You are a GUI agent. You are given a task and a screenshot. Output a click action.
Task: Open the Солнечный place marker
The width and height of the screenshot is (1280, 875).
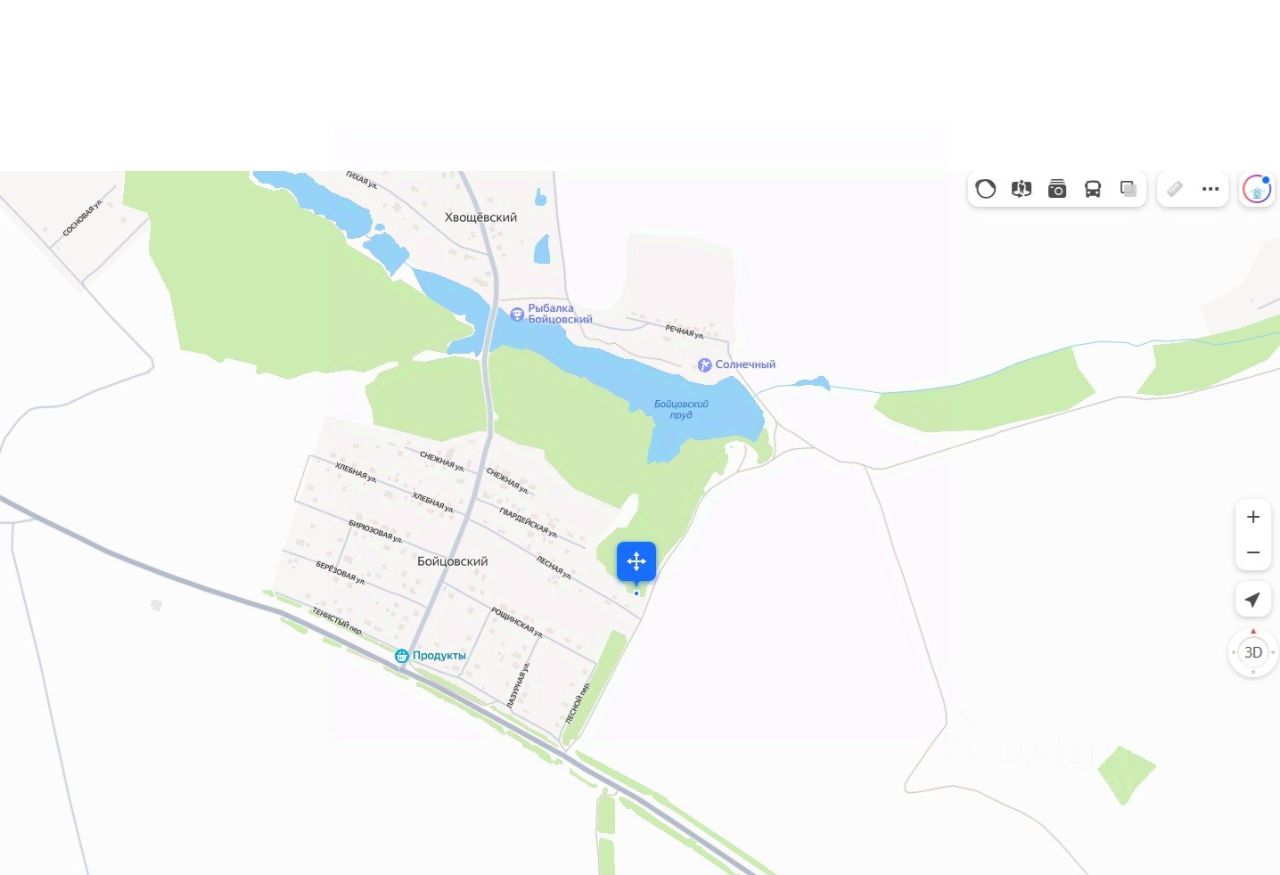pyautogui.click(x=705, y=365)
